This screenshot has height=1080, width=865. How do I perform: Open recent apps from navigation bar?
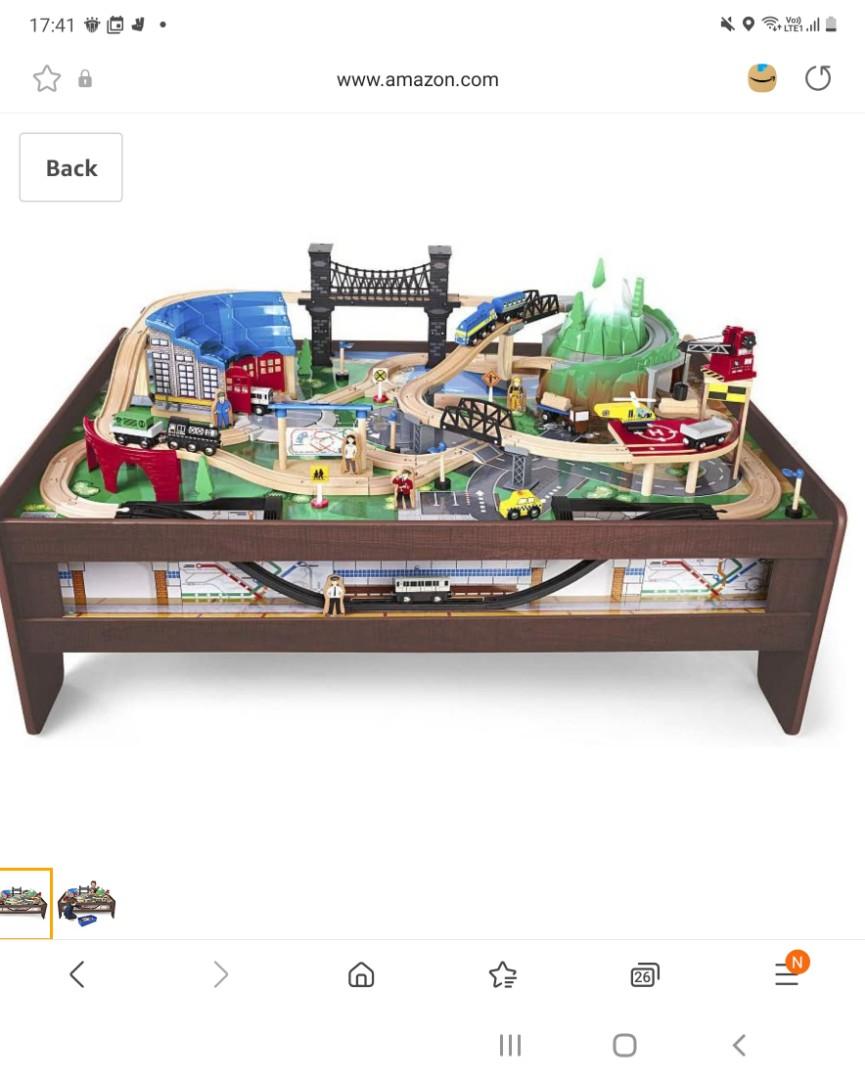510,1045
